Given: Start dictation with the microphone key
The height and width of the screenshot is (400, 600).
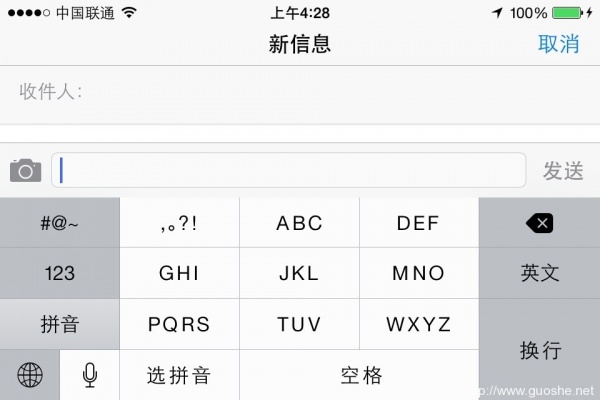Looking at the screenshot, I should 89,375.
